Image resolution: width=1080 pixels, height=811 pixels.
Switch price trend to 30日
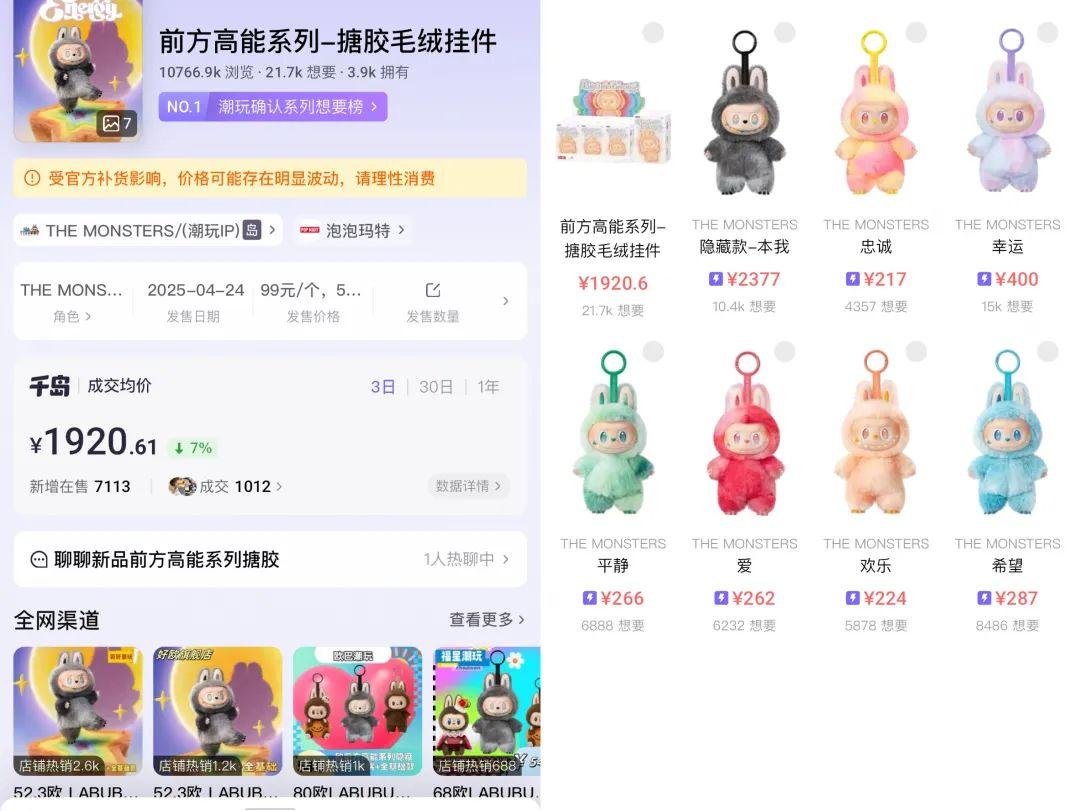pos(436,387)
